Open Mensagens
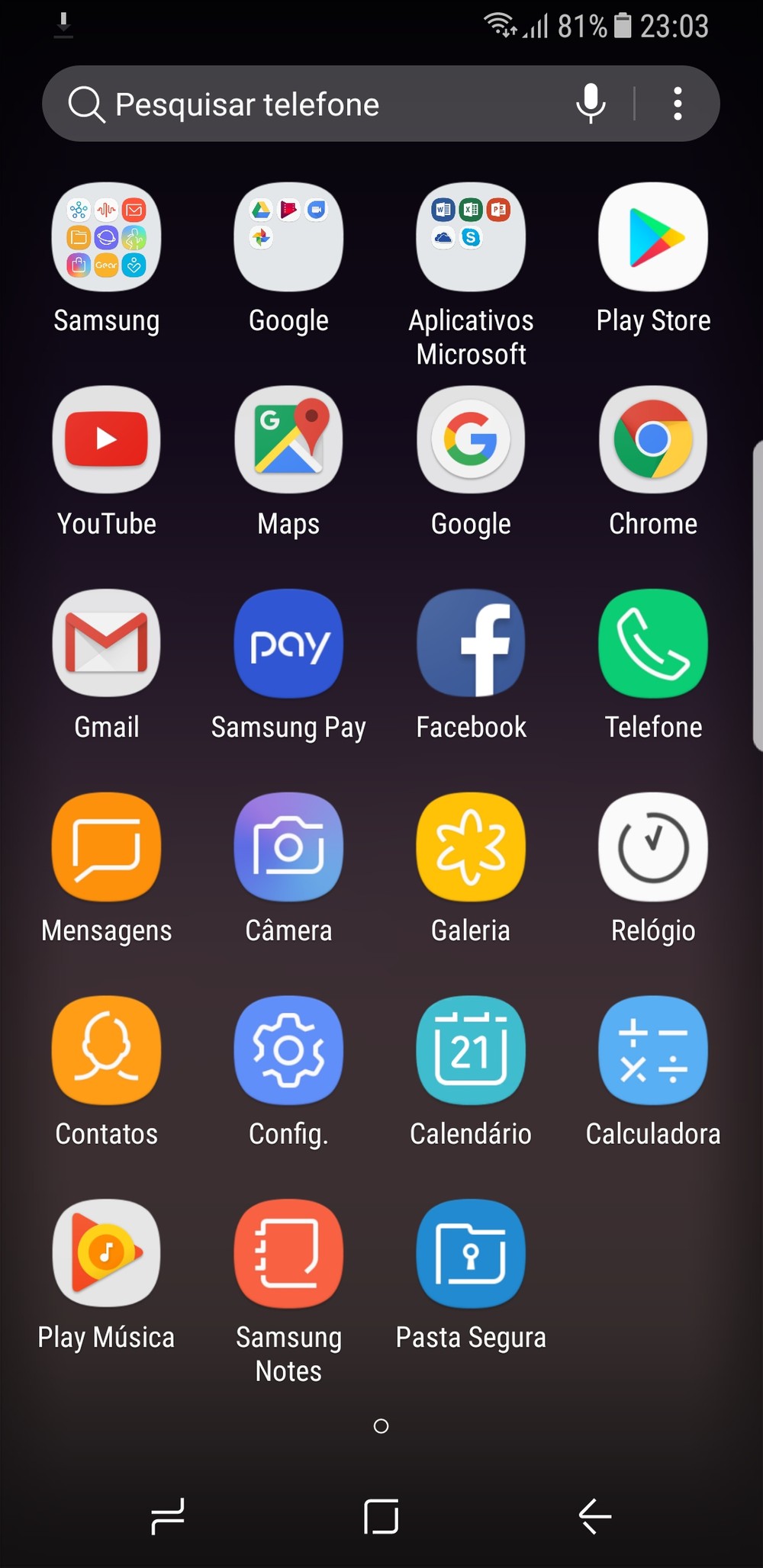Viewport: 763px width, 1568px height. pyautogui.click(x=106, y=847)
